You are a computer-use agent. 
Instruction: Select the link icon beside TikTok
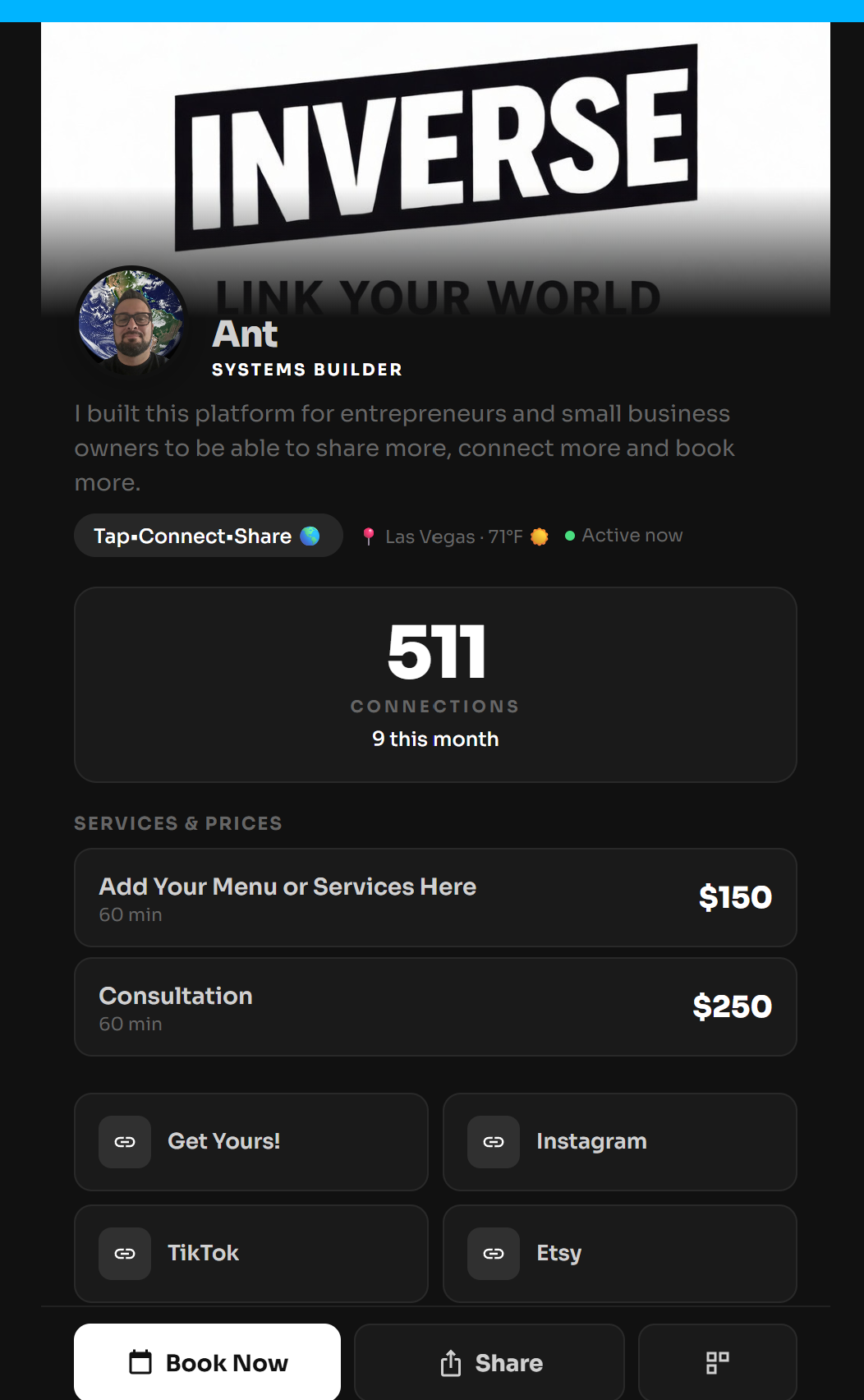click(x=124, y=1253)
